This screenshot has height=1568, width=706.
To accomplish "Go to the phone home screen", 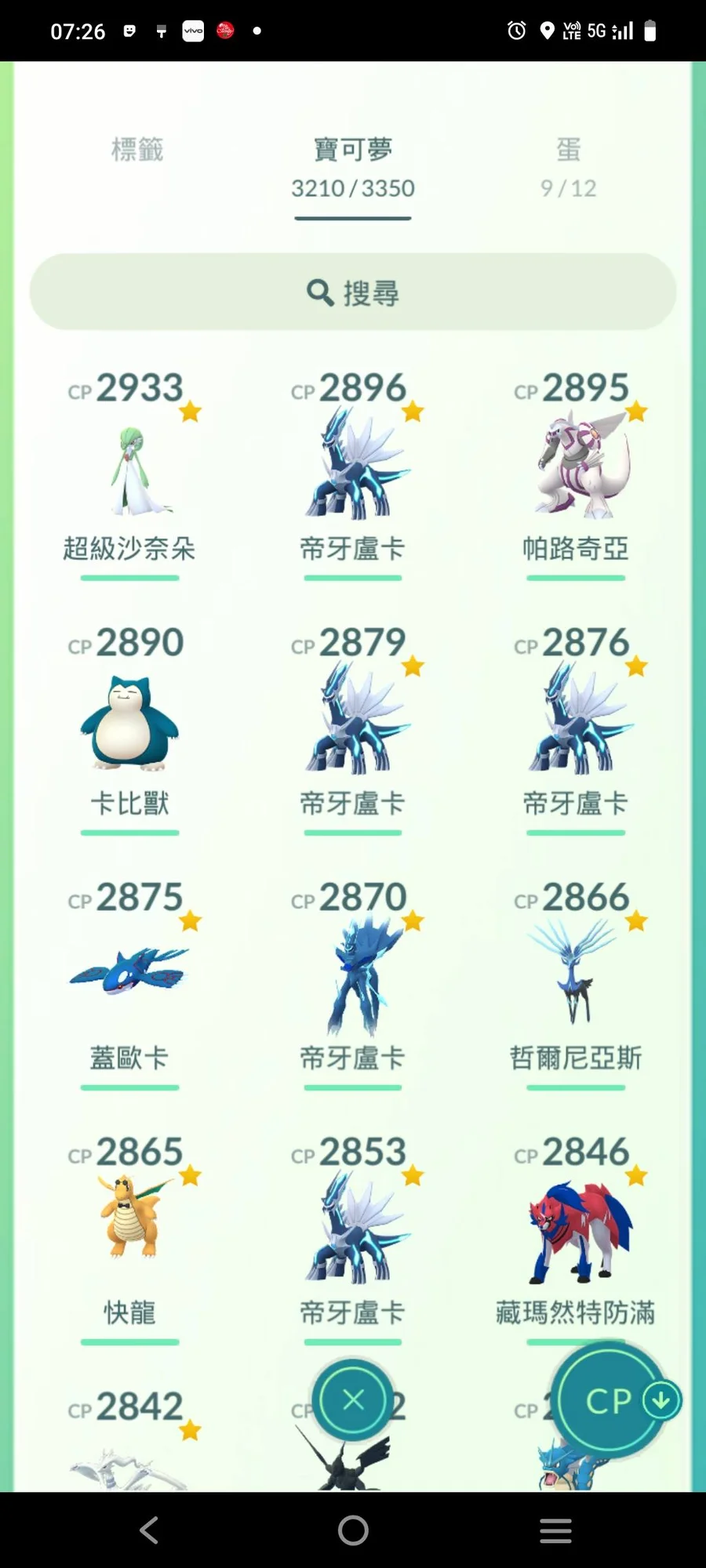I will point(353,1530).
